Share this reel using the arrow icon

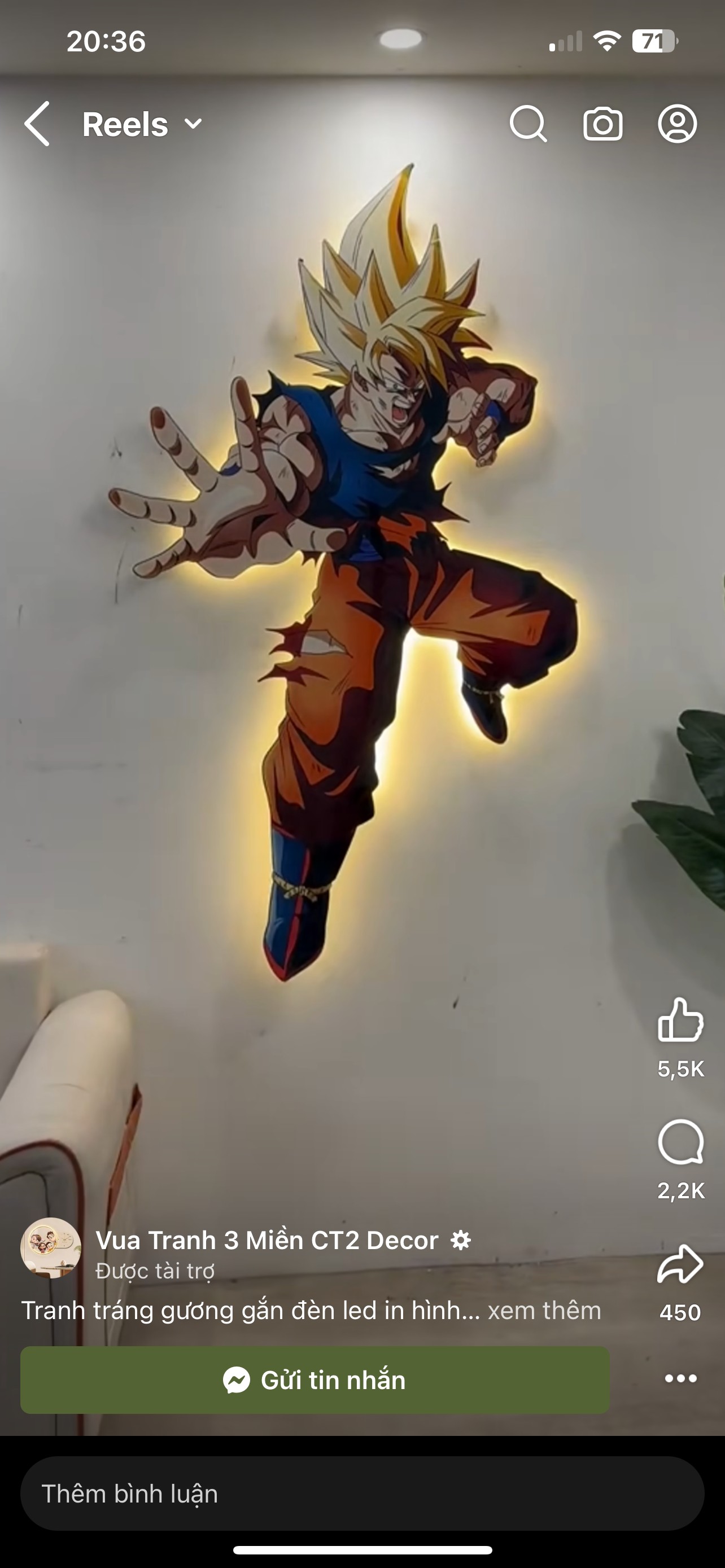point(680,1265)
